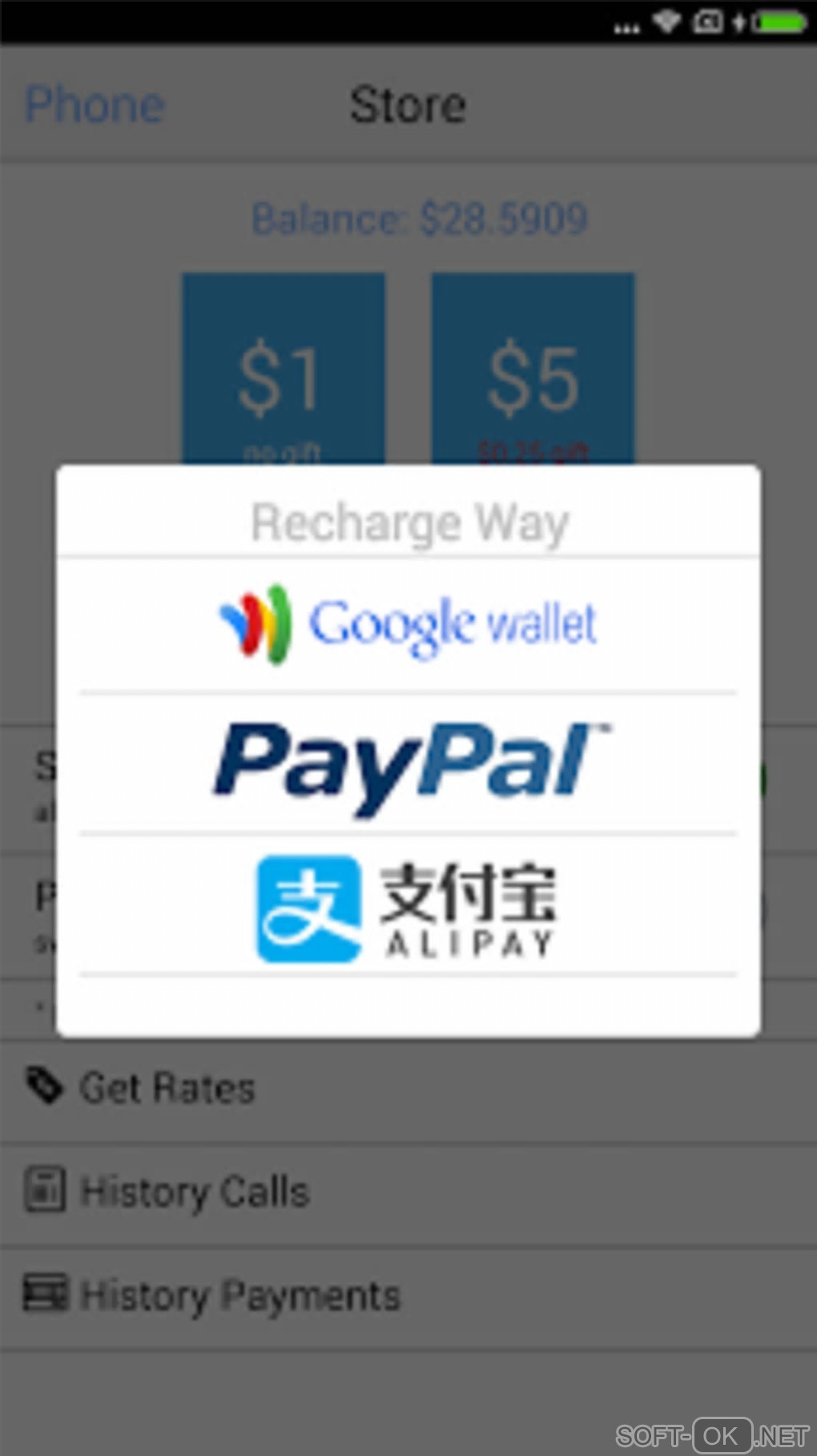Select the $1 recharge tile

coord(283,369)
